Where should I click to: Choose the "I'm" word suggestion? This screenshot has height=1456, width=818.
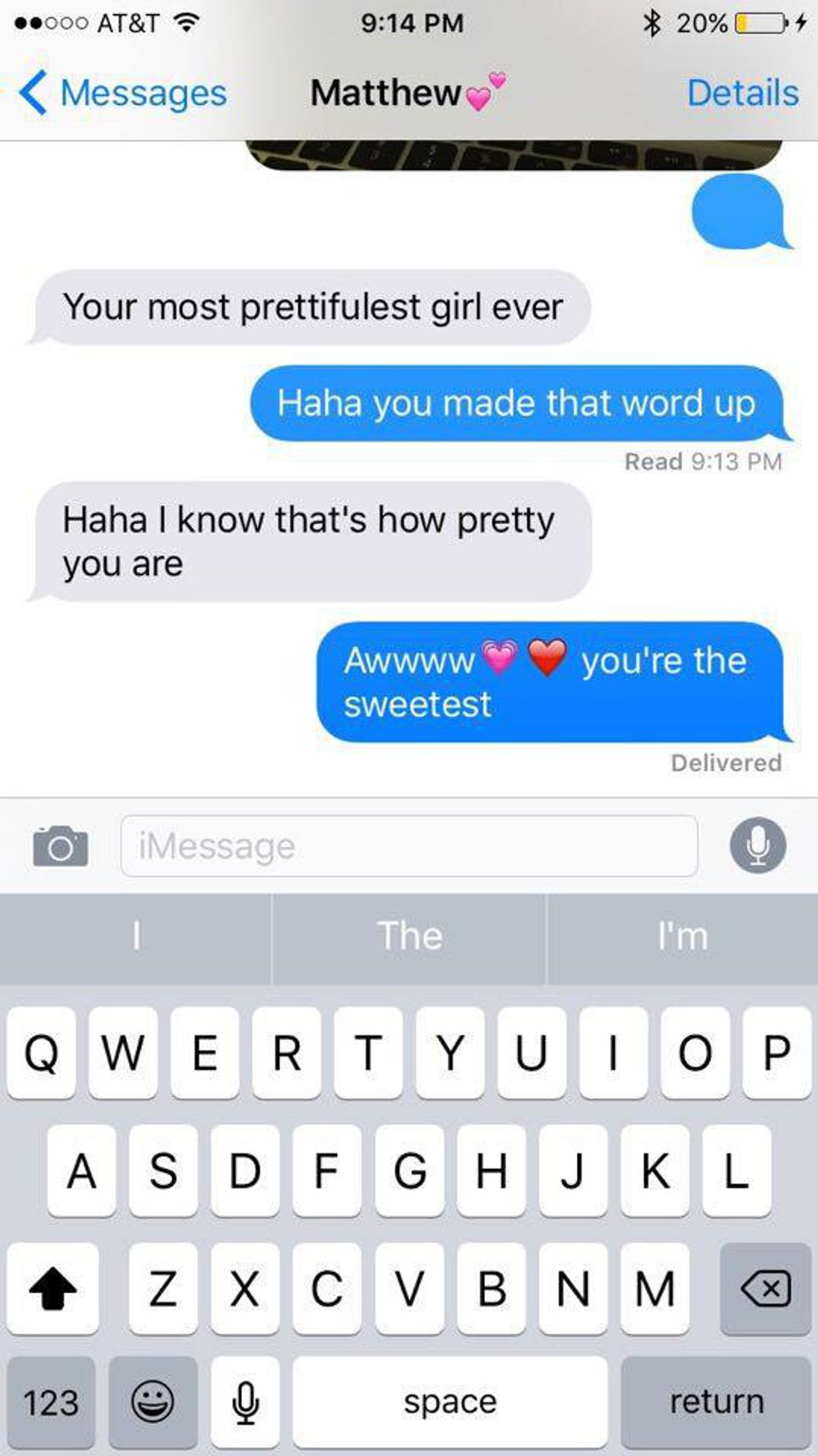[682, 935]
